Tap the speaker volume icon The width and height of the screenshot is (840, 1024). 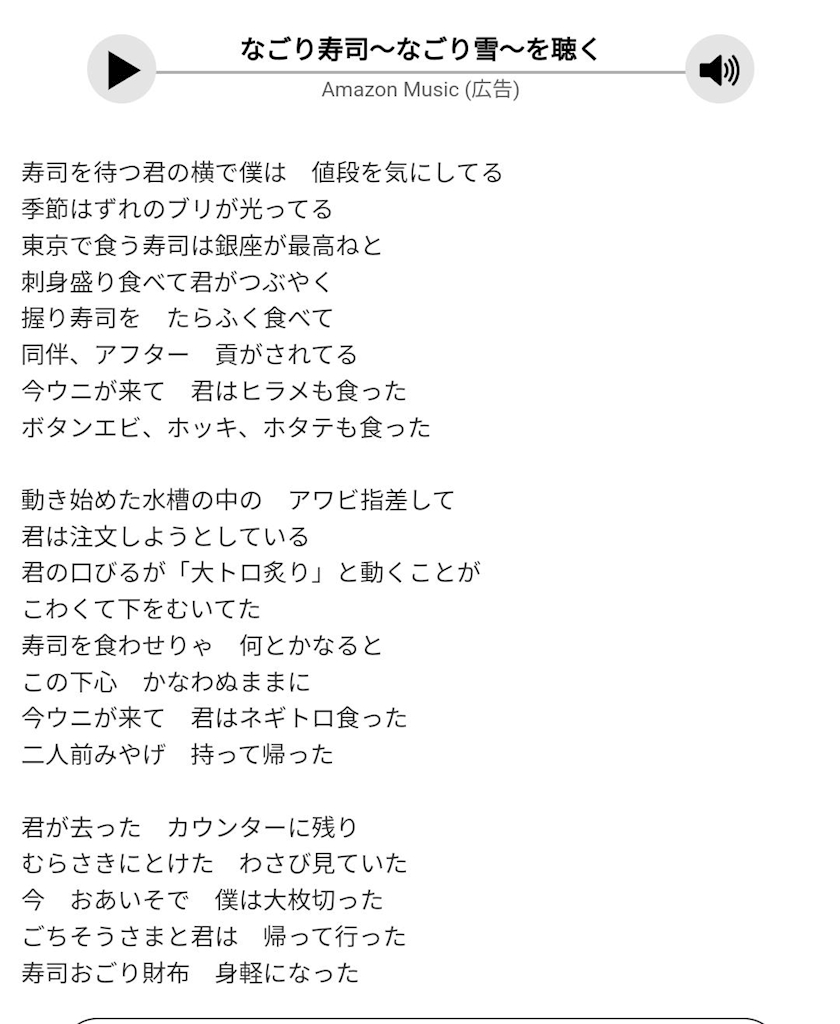tap(719, 69)
